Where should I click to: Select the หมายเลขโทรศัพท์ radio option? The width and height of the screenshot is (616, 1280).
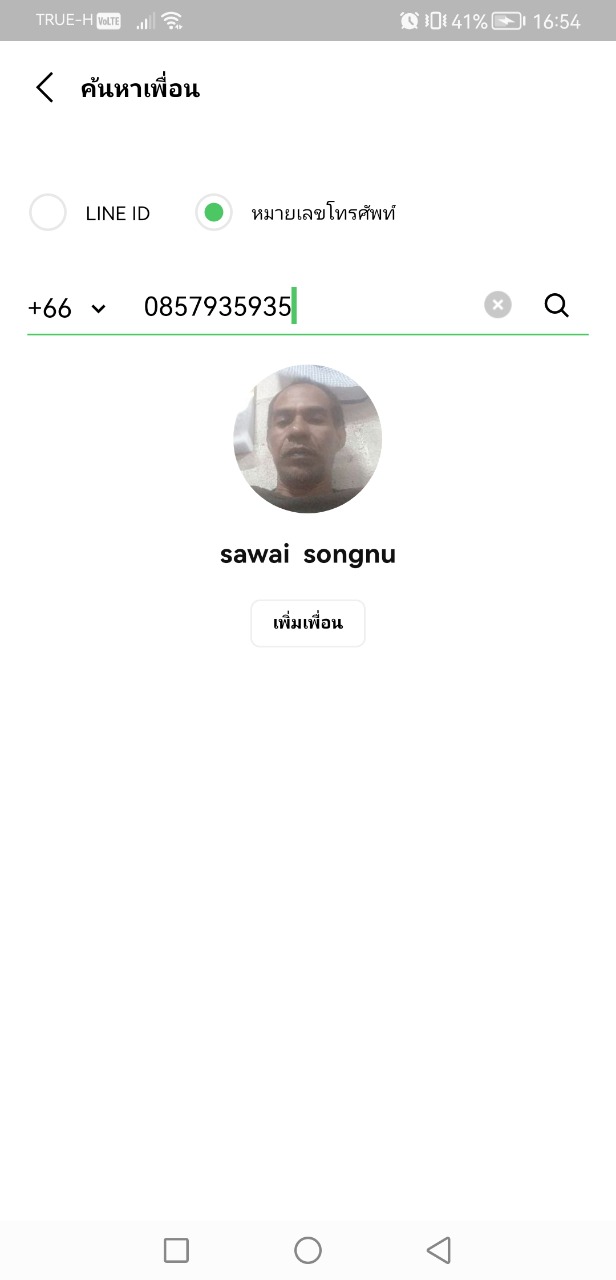213,213
